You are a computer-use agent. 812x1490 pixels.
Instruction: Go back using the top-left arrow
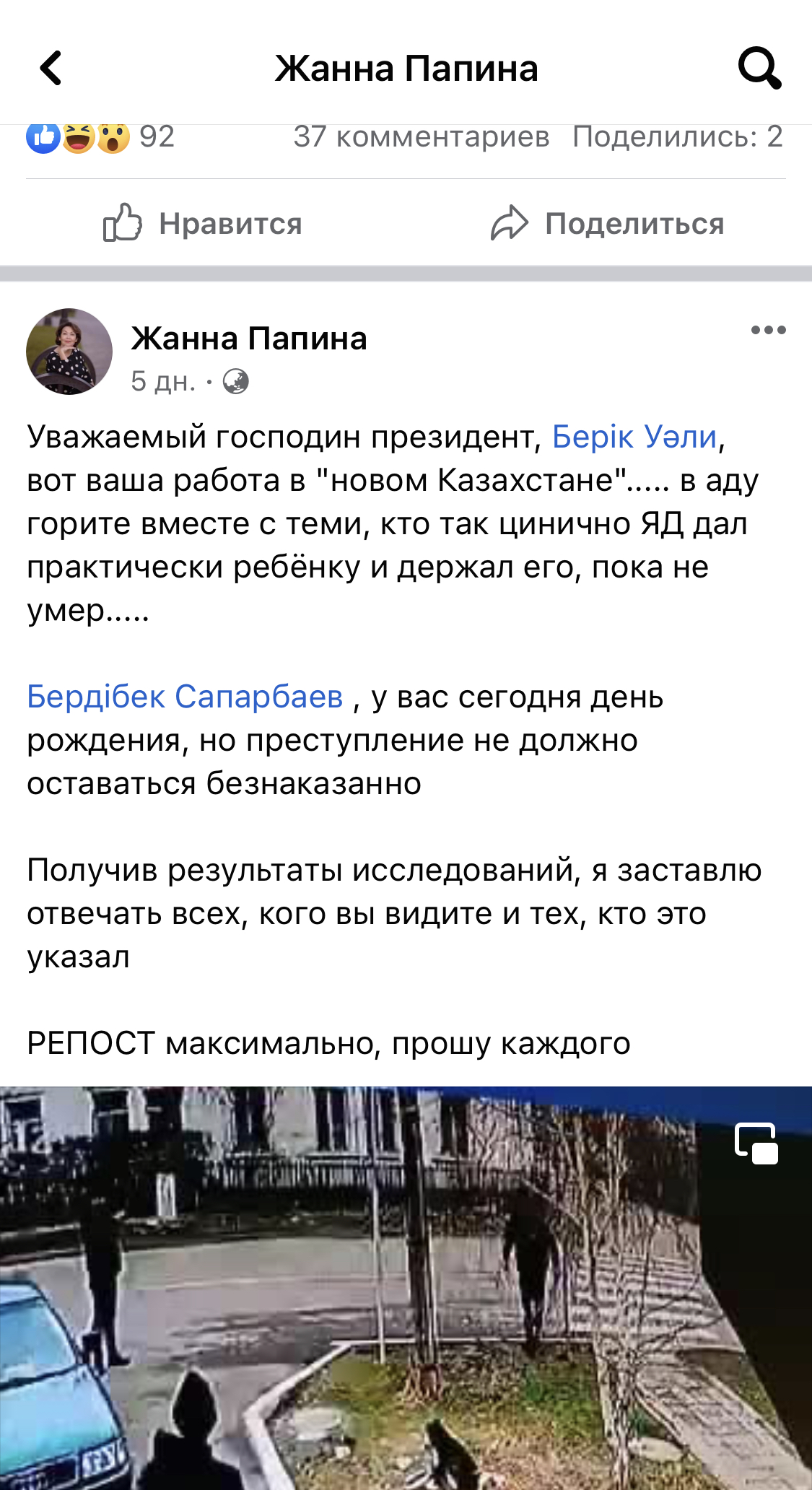(51, 69)
